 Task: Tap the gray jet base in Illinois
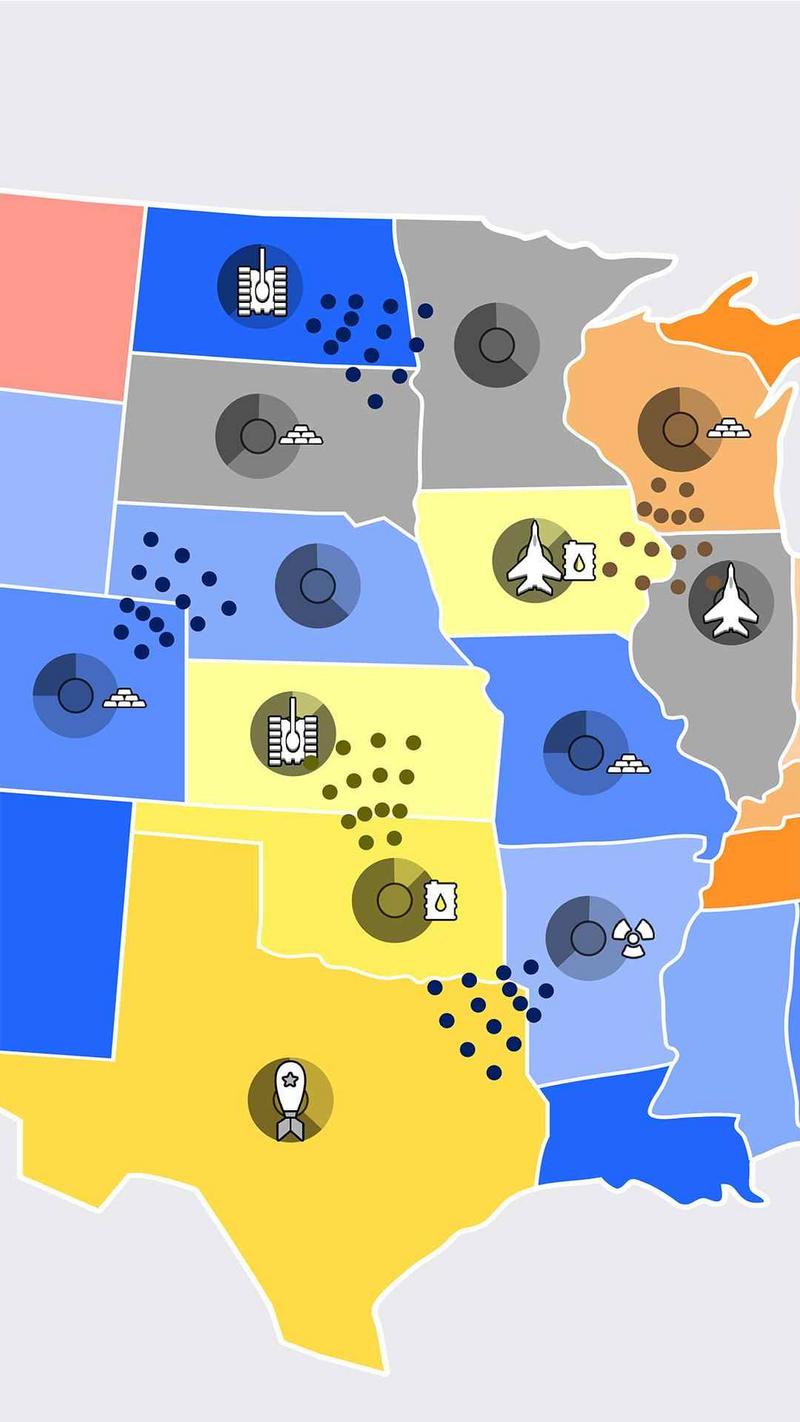[x=731, y=602]
